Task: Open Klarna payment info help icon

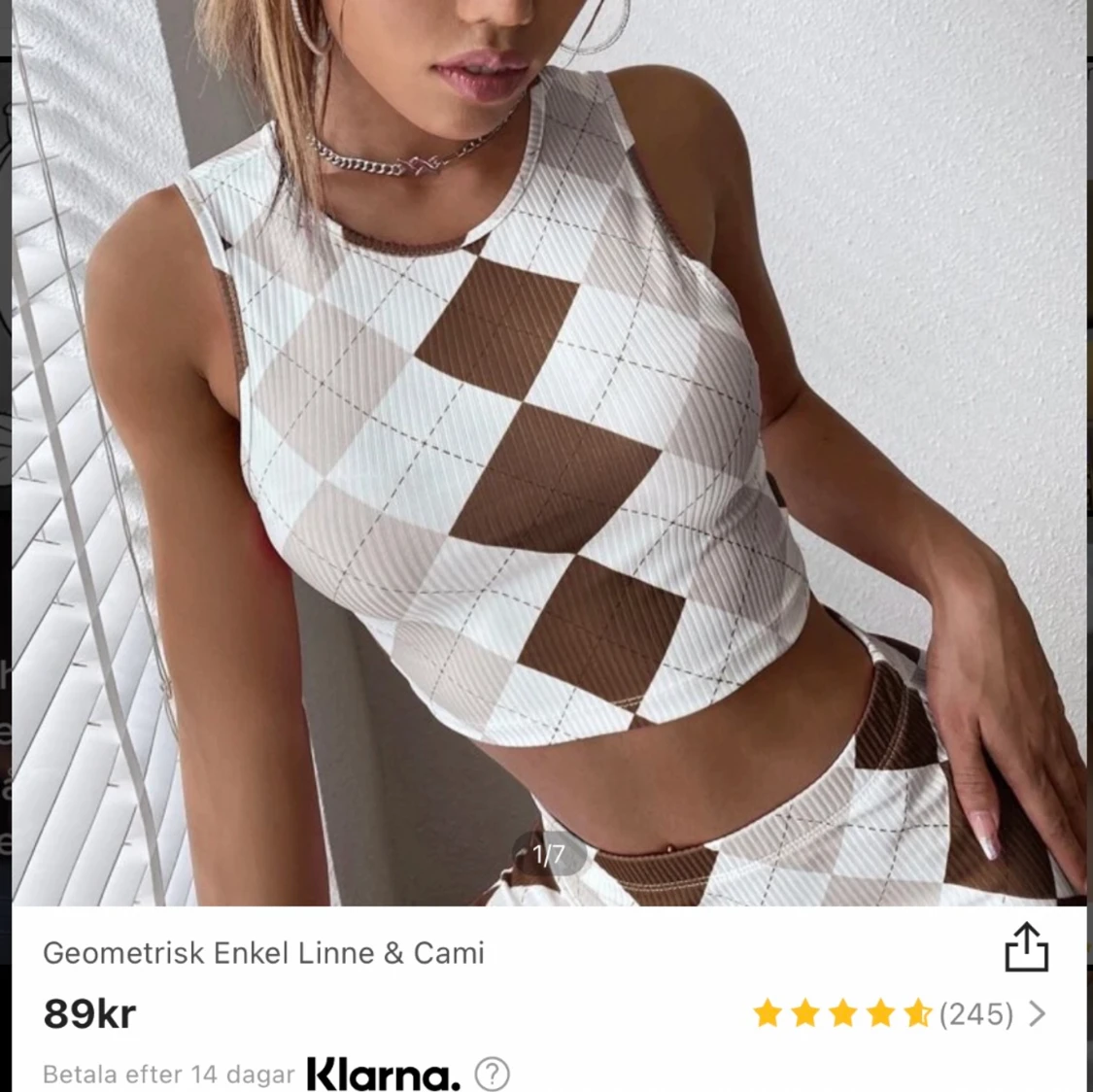Action: point(492,1075)
